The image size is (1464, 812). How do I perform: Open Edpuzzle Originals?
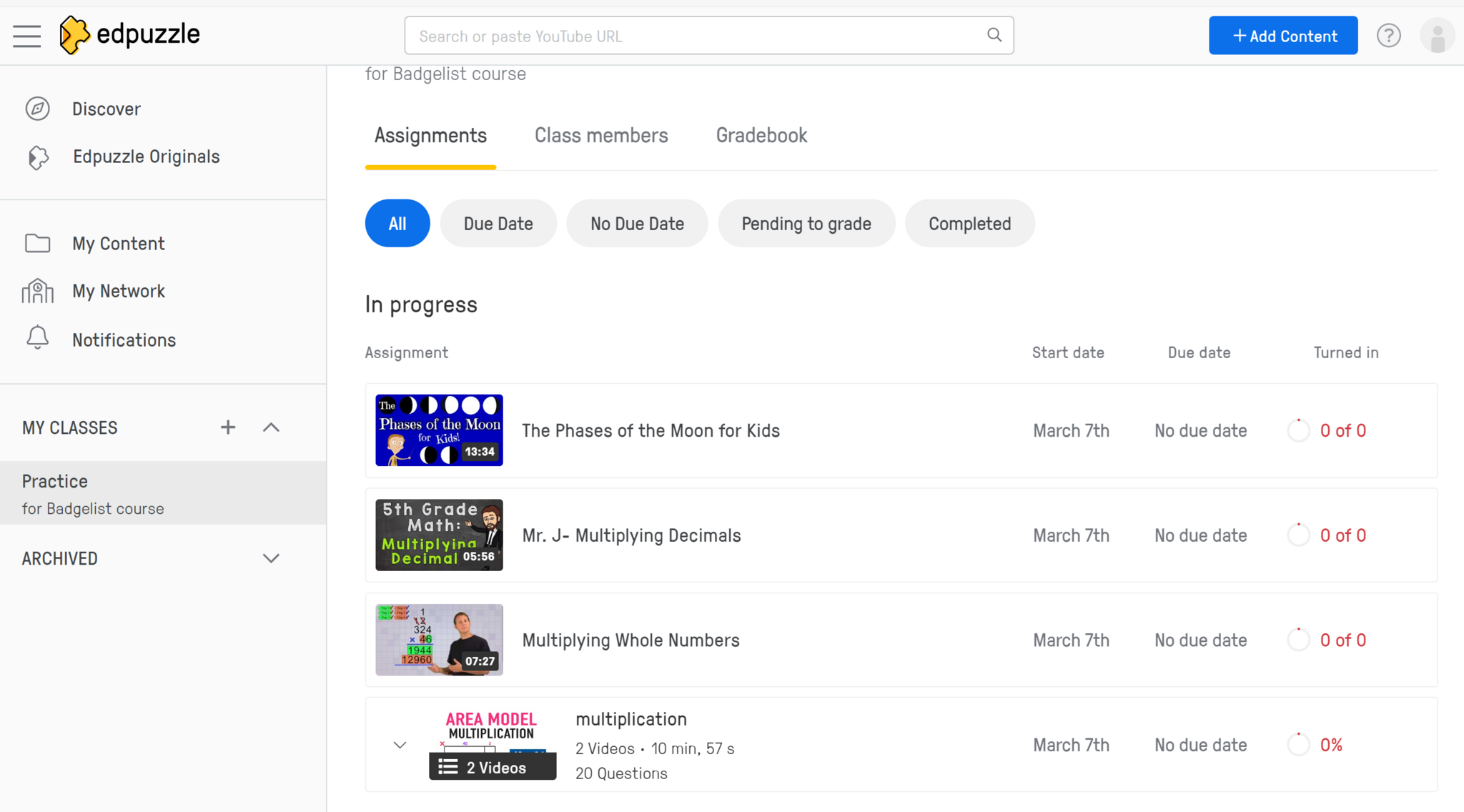(146, 157)
